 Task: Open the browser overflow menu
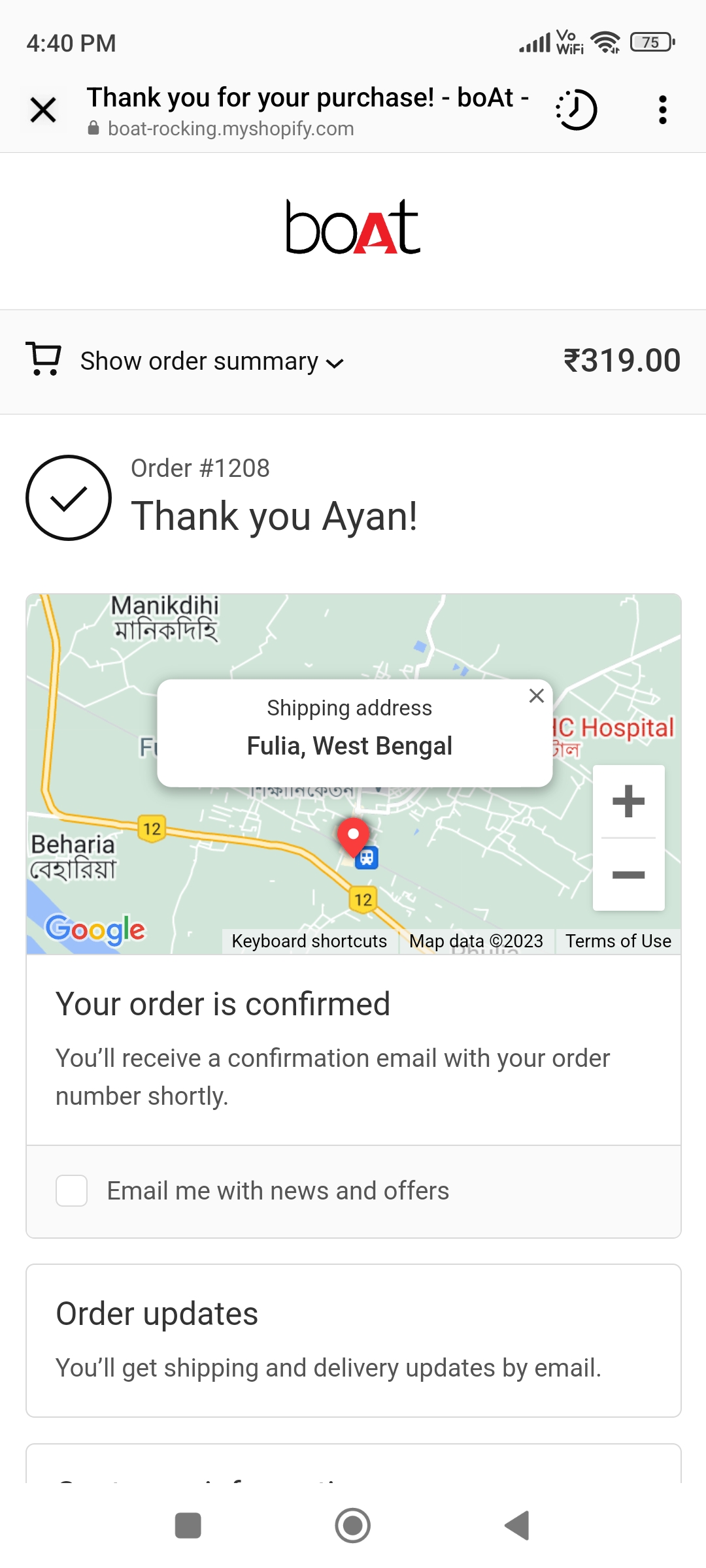[x=662, y=110]
